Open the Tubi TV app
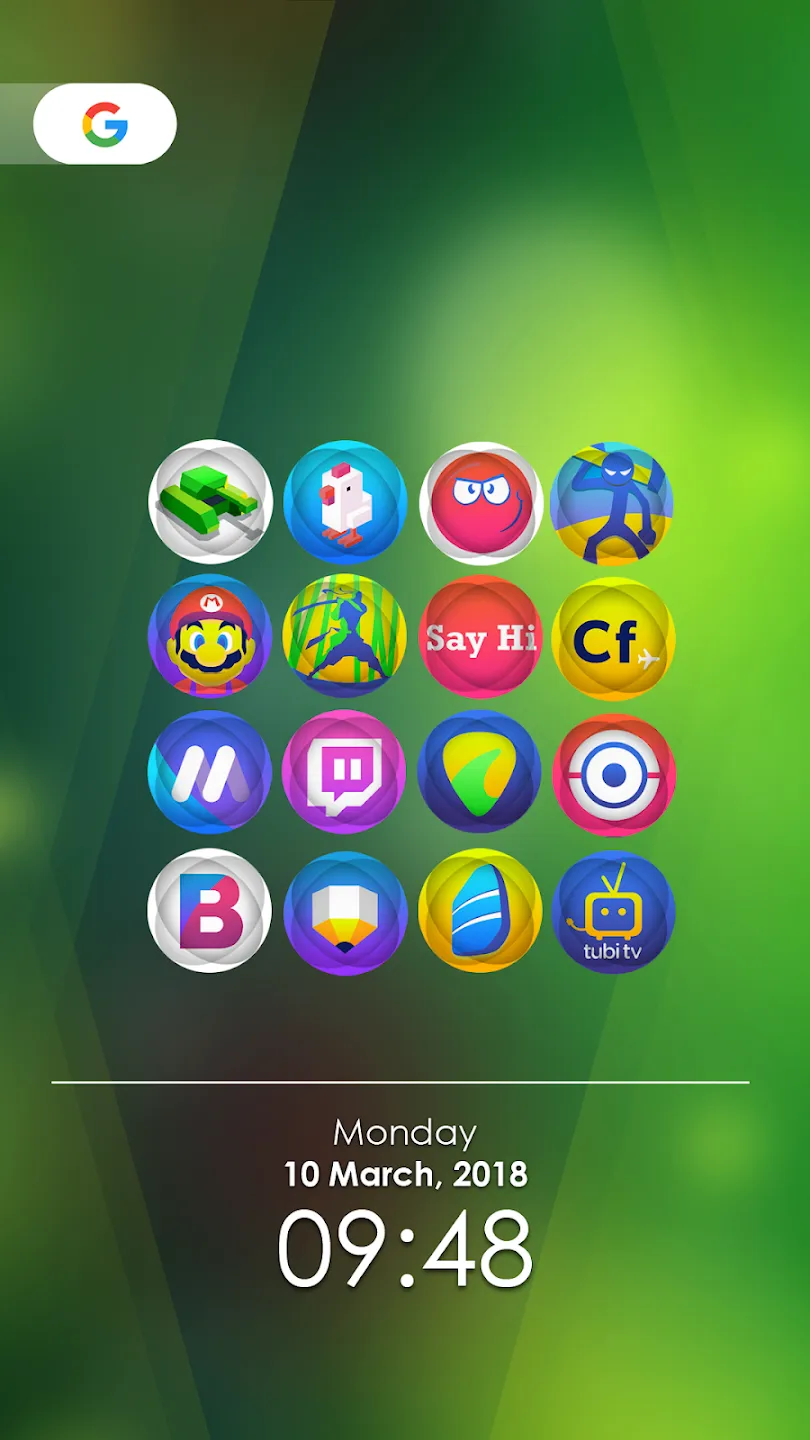The width and height of the screenshot is (810, 1440). (613, 912)
